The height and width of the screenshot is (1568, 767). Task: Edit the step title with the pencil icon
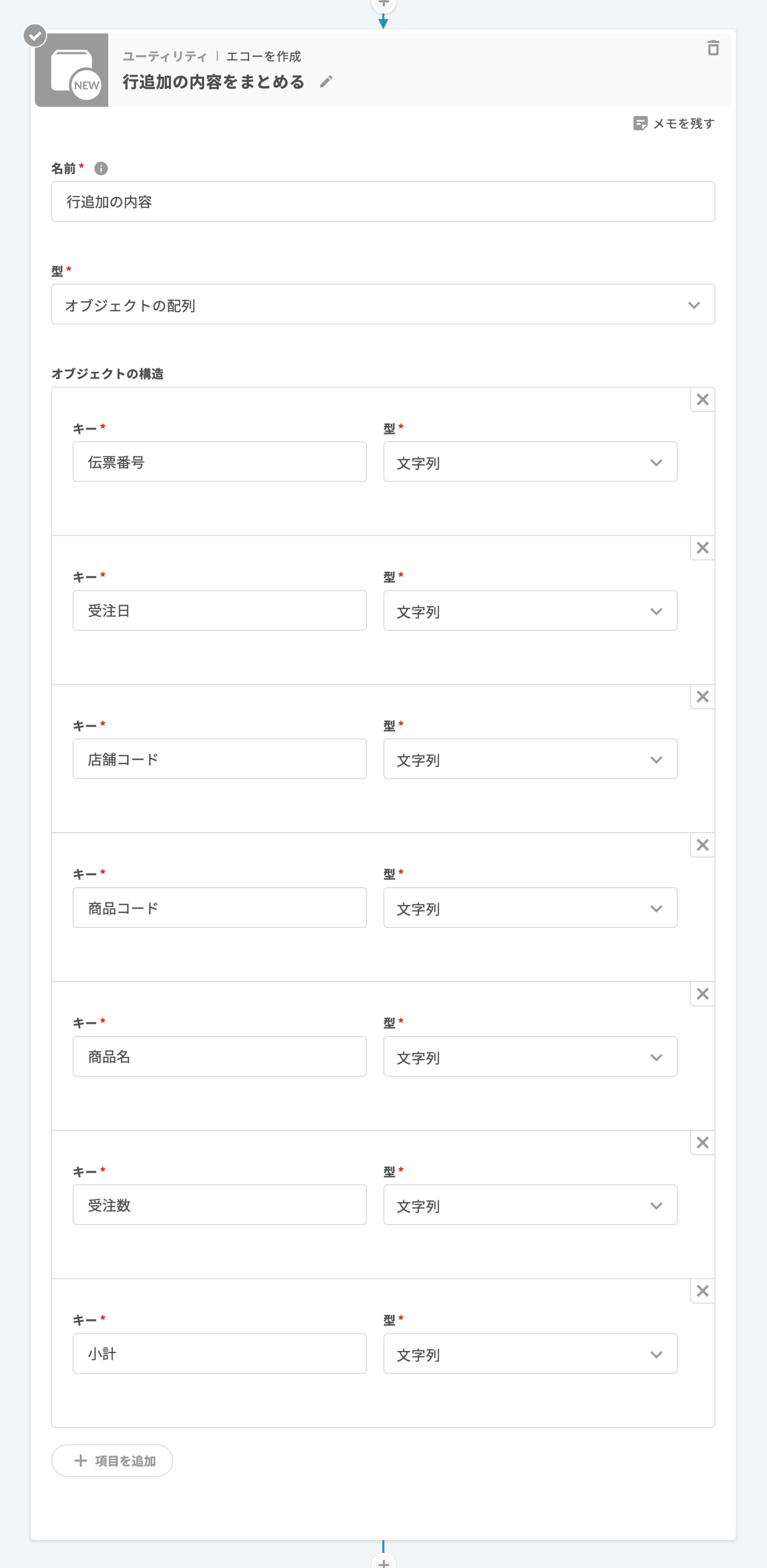tap(326, 82)
